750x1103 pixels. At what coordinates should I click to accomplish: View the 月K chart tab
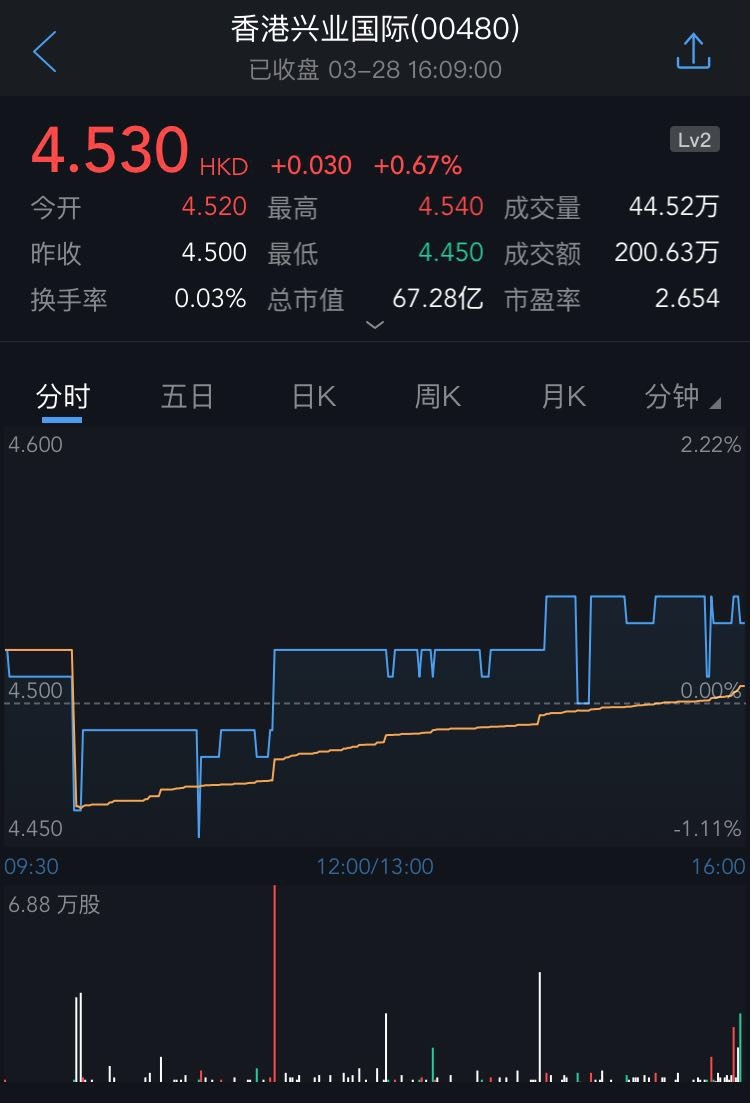point(563,397)
